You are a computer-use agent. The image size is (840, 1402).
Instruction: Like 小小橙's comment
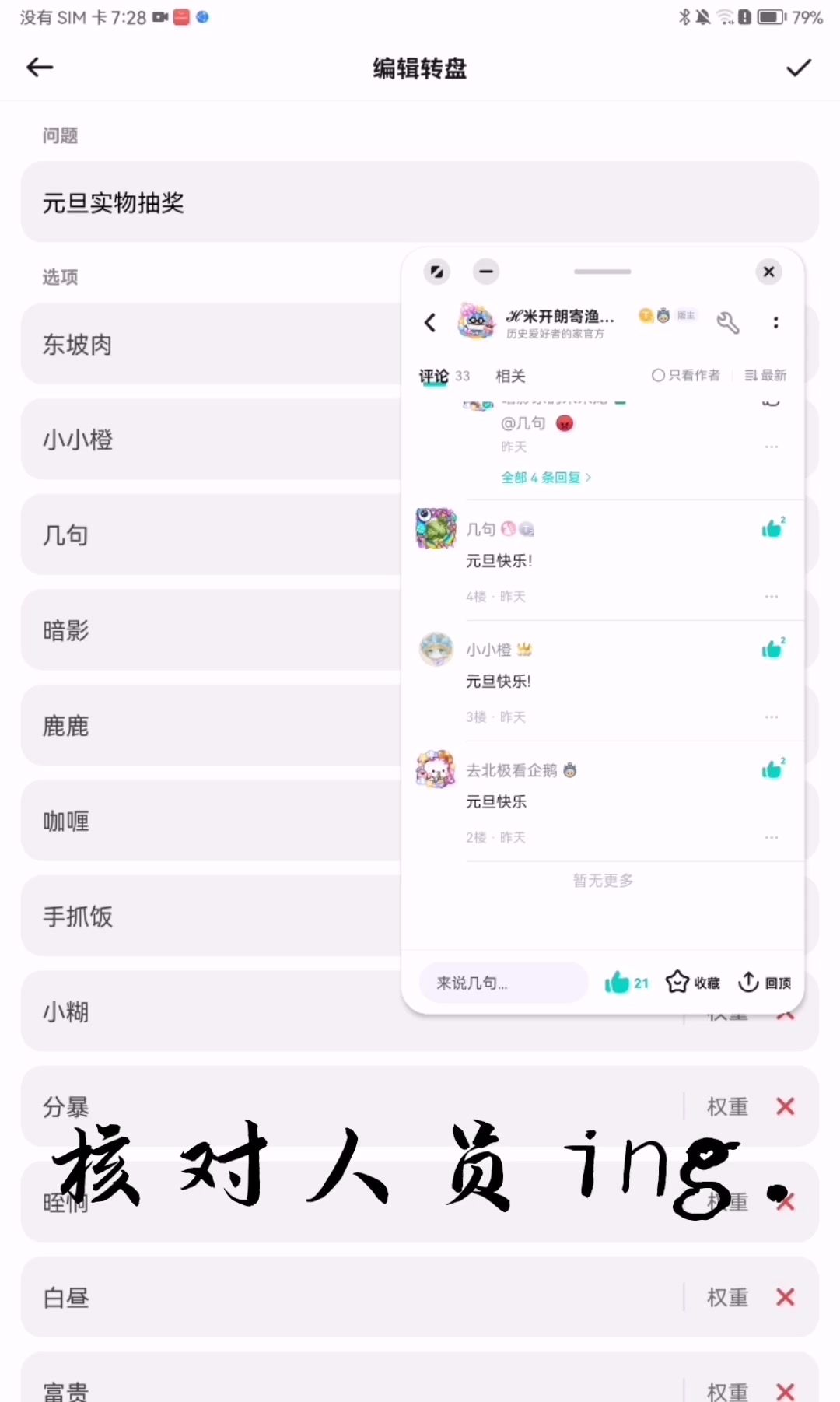pos(772,649)
